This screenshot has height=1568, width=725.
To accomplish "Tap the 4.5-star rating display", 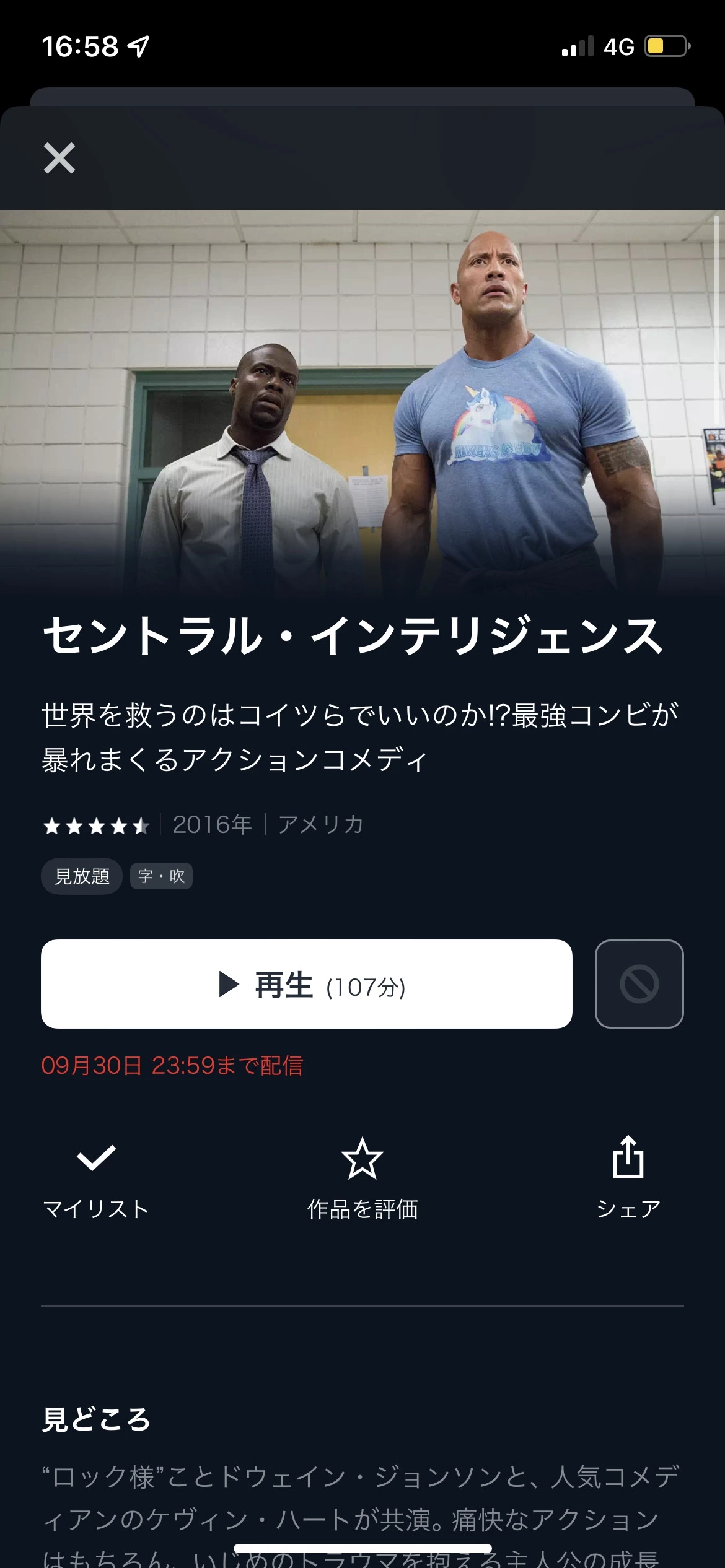I will tap(96, 825).
